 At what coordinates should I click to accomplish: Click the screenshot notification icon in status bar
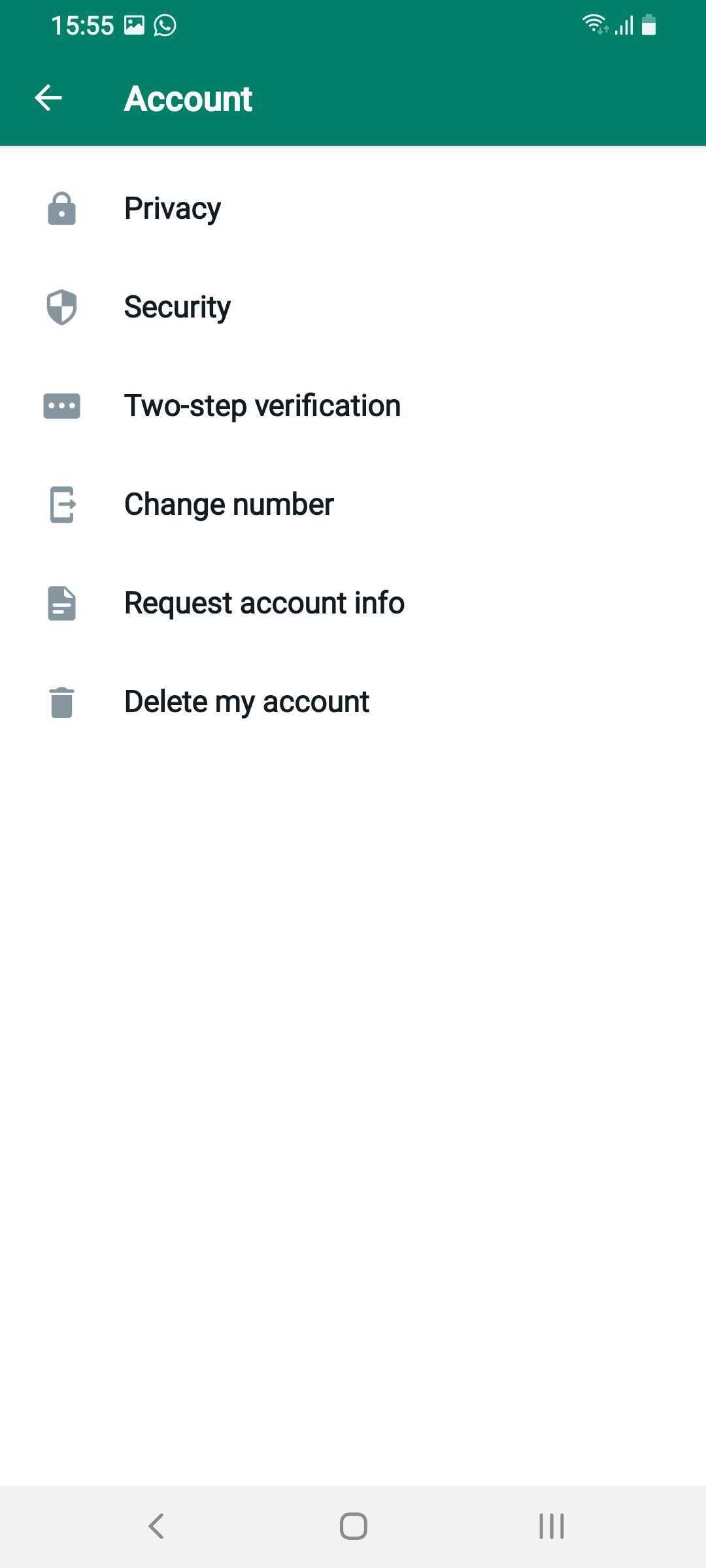pyautogui.click(x=134, y=25)
